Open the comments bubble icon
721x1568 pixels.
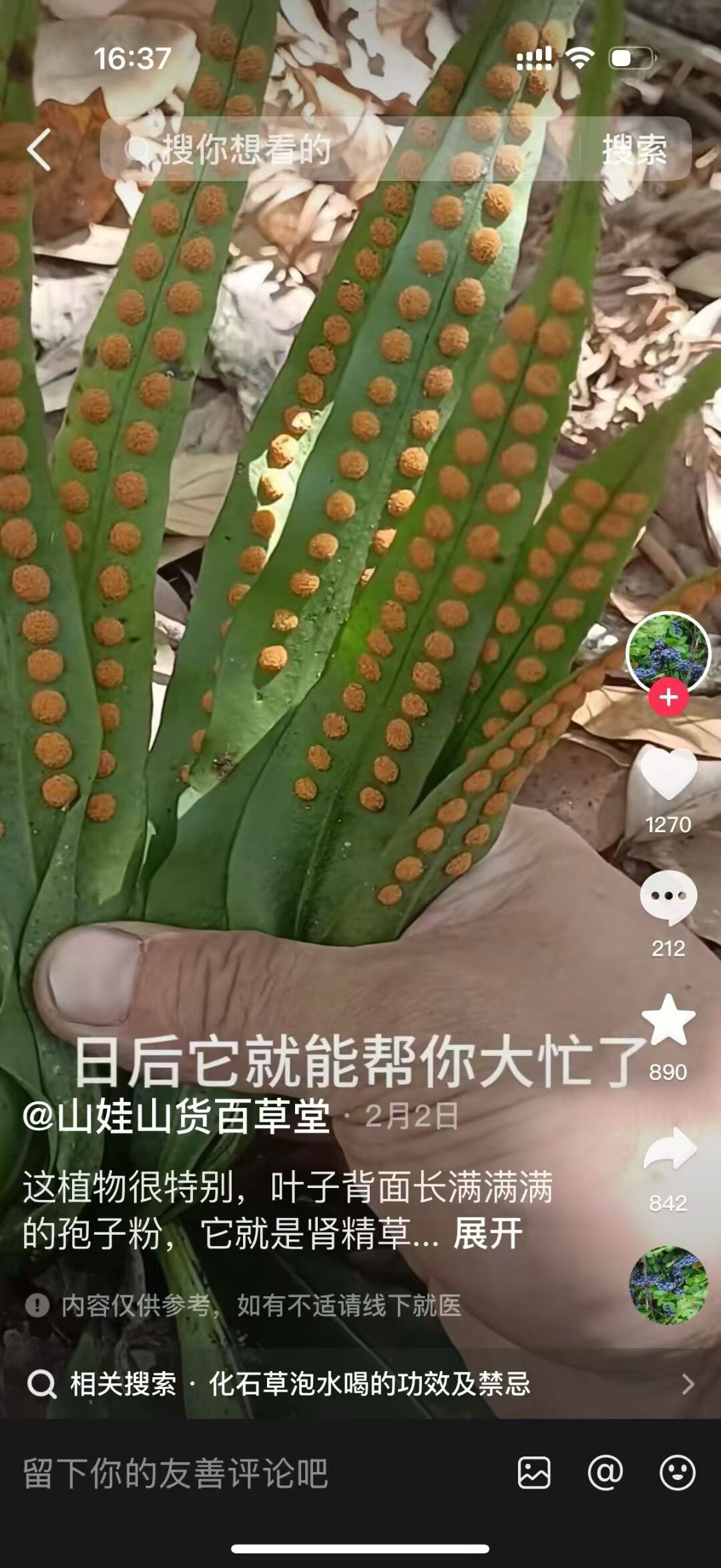[668, 897]
